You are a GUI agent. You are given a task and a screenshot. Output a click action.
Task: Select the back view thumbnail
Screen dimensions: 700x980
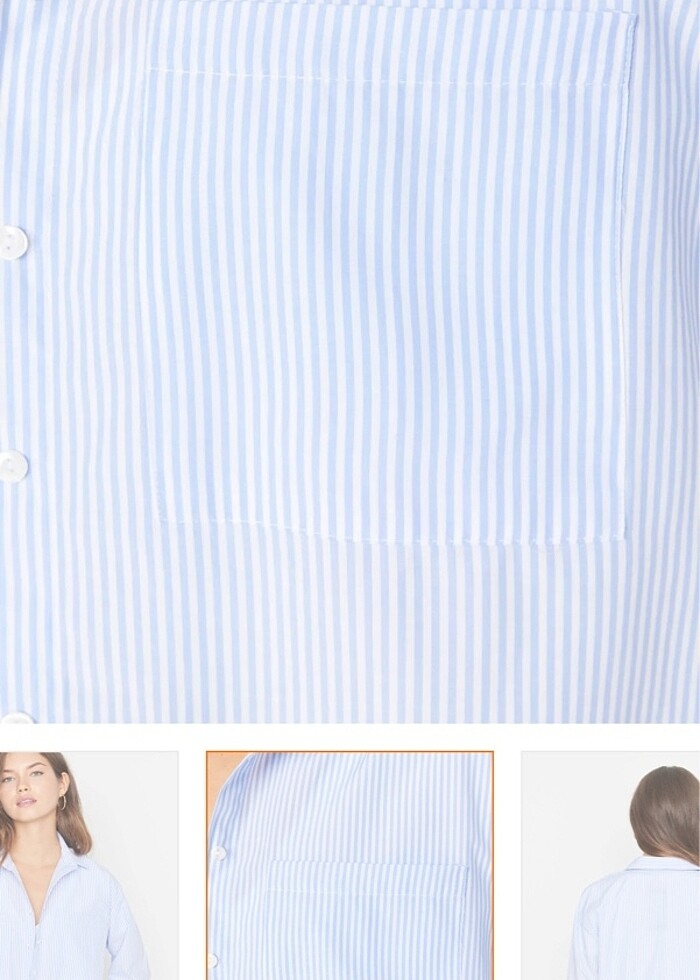pyautogui.click(x=611, y=865)
